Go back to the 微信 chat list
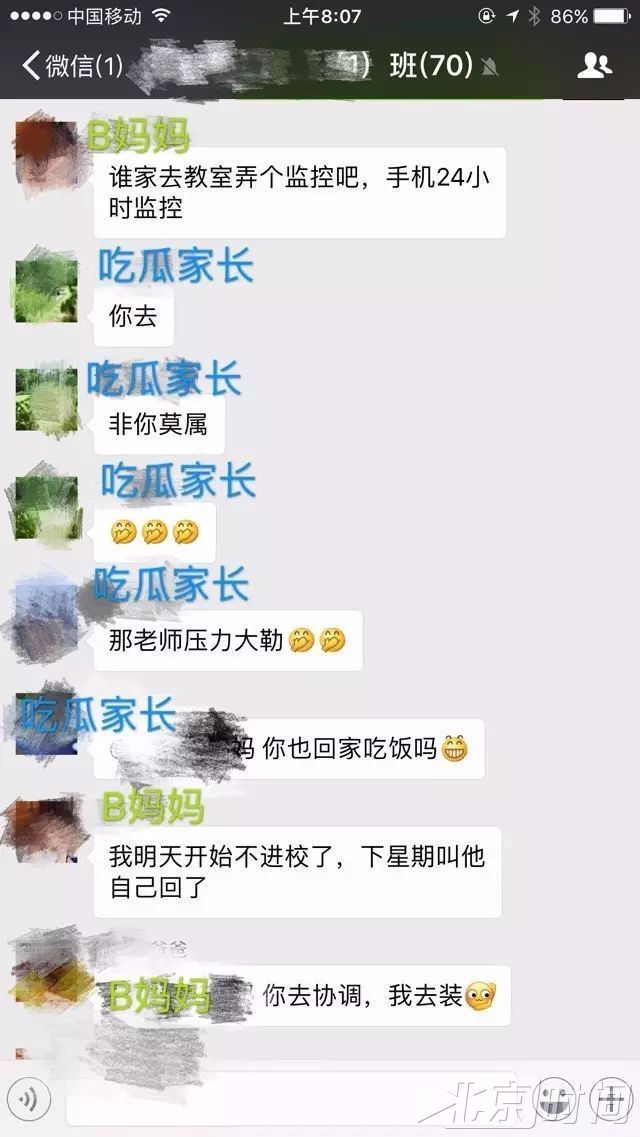The image size is (640, 1137). tap(70, 67)
